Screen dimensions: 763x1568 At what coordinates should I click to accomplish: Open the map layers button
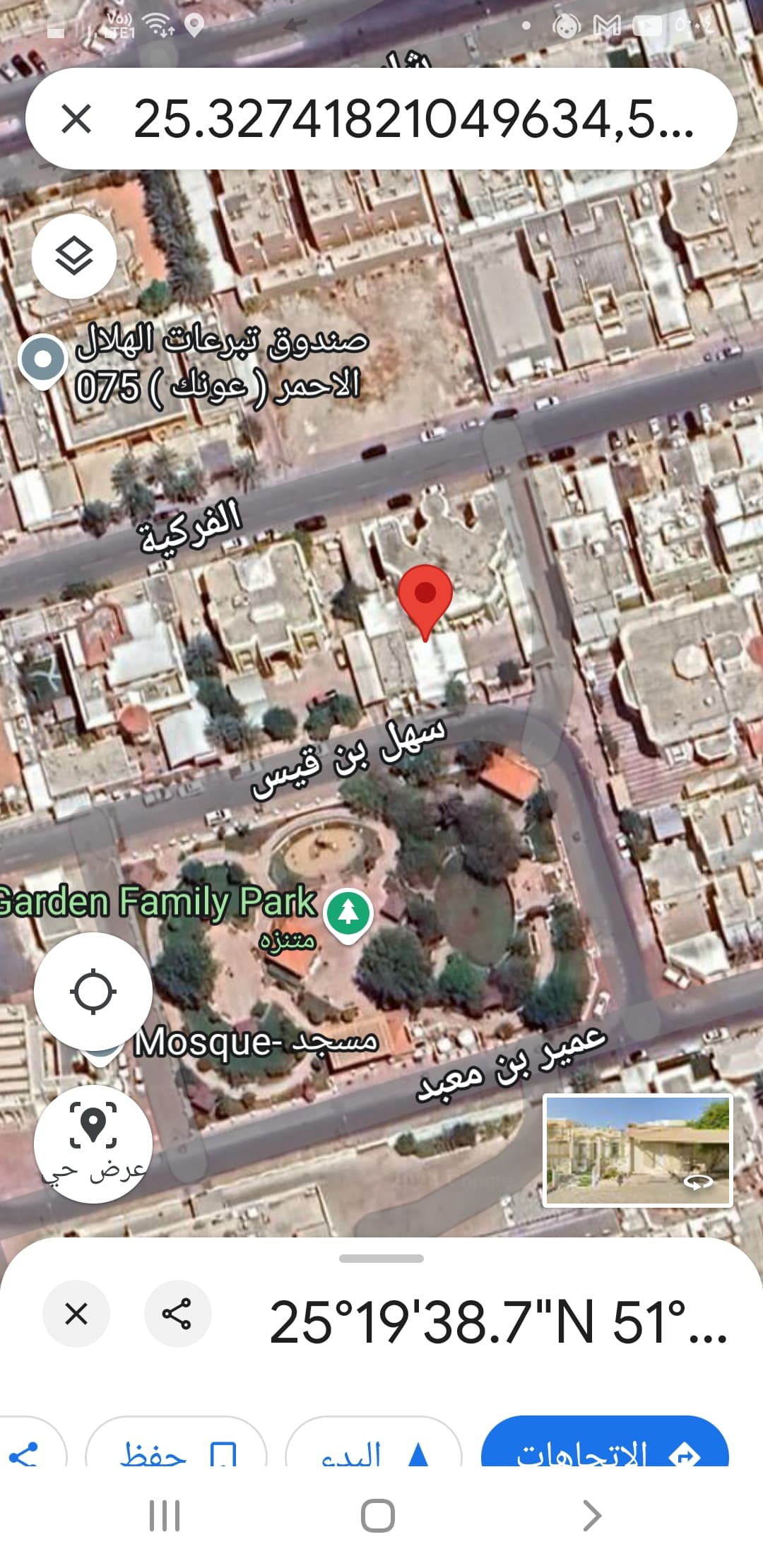point(74,256)
